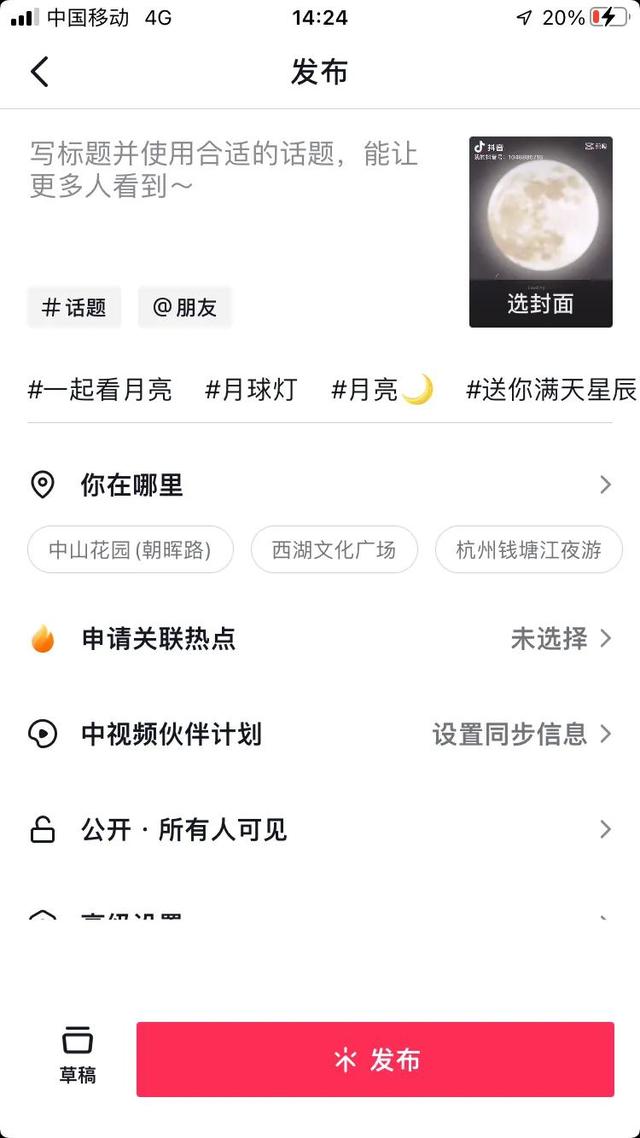
Task: Mention someone with @ 朋友
Action: click(185, 308)
